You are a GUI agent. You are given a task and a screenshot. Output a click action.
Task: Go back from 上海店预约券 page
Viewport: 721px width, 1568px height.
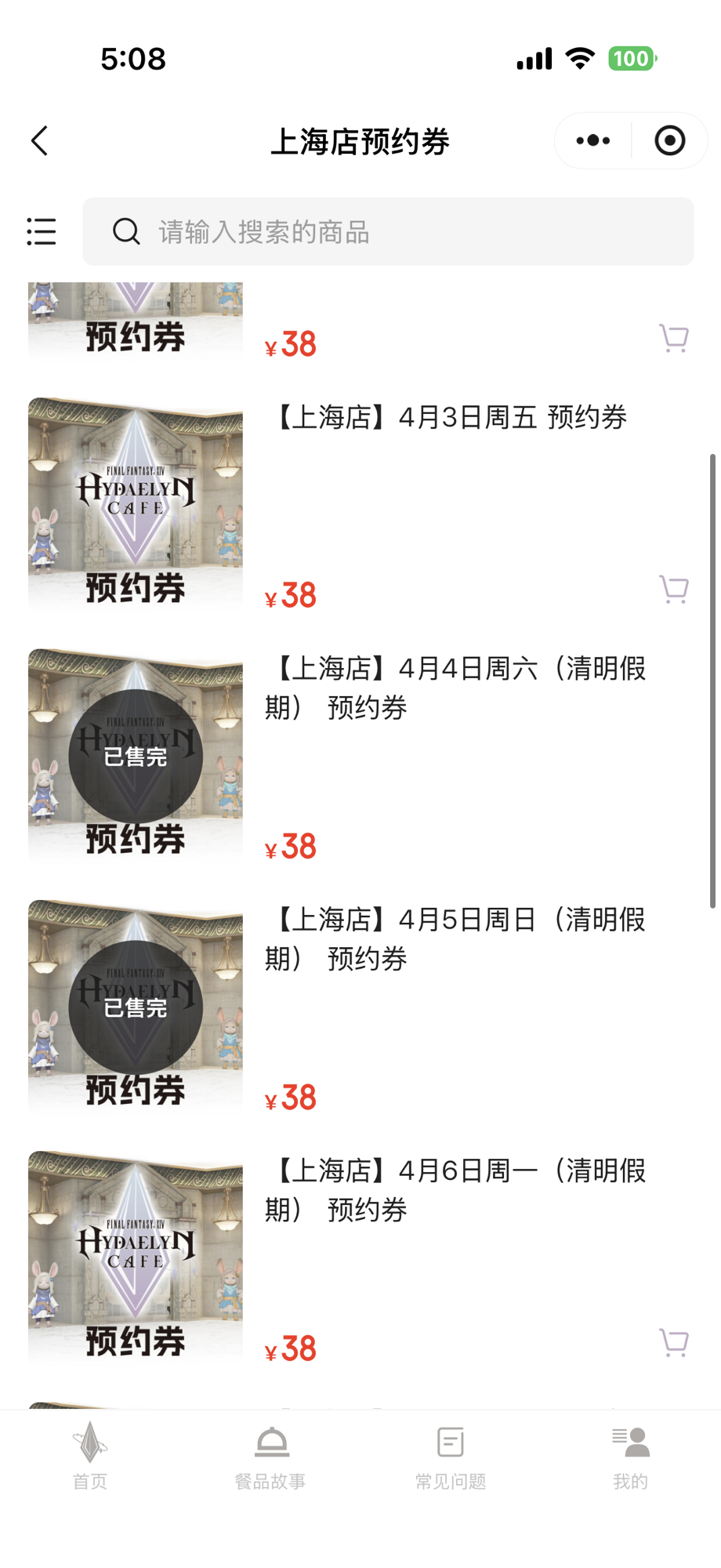coord(40,141)
